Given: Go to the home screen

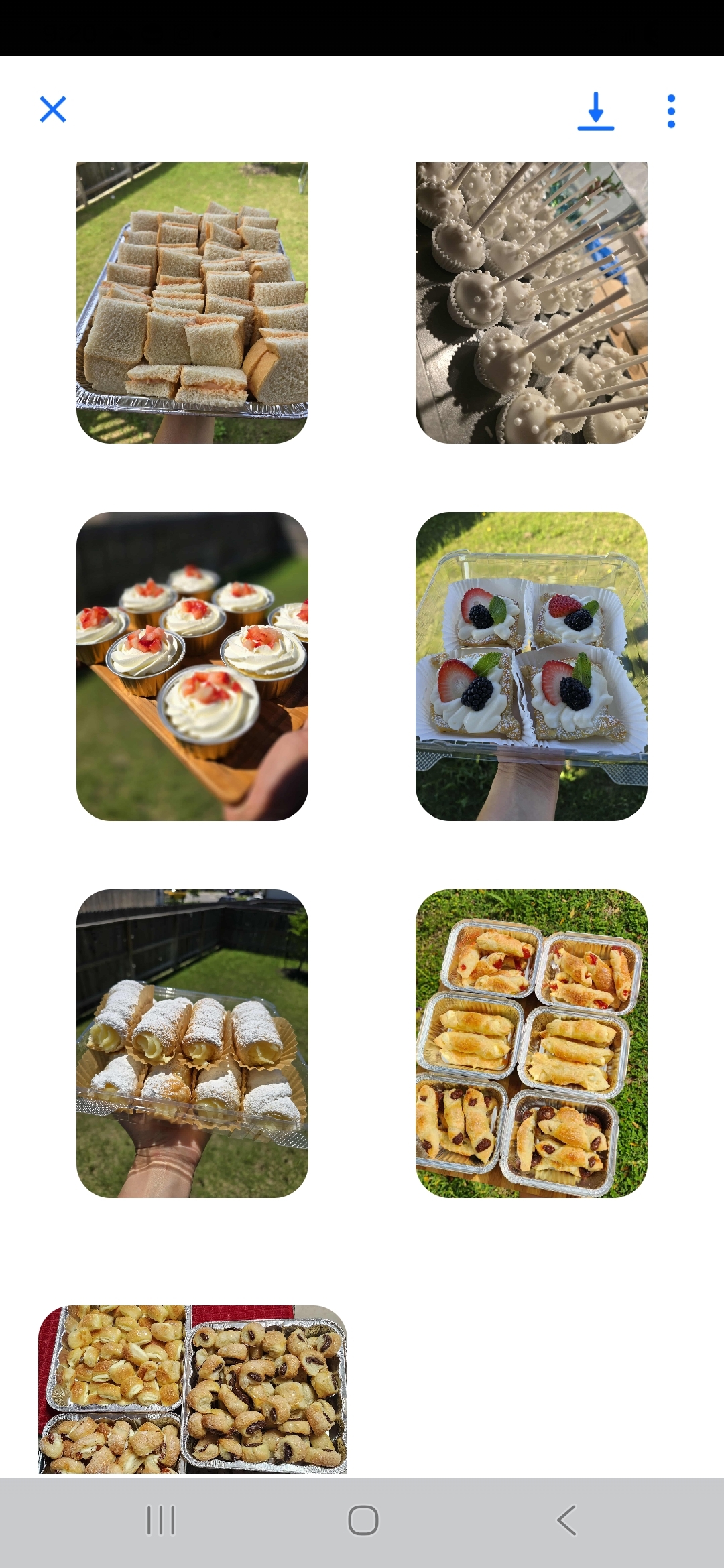Looking at the screenshot, I should click(363, 1520).
